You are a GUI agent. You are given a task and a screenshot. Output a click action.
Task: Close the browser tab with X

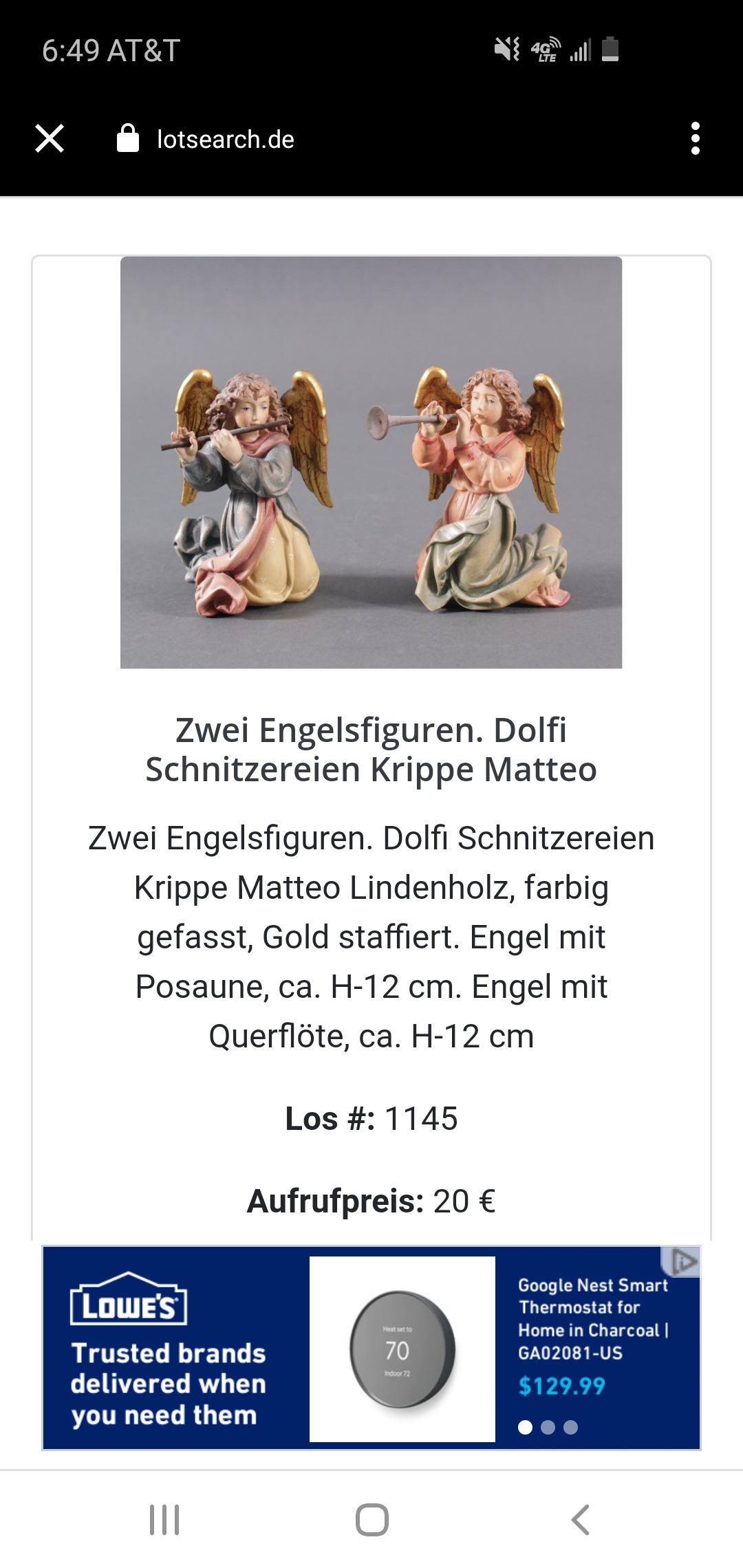click(x=50, y=139)
